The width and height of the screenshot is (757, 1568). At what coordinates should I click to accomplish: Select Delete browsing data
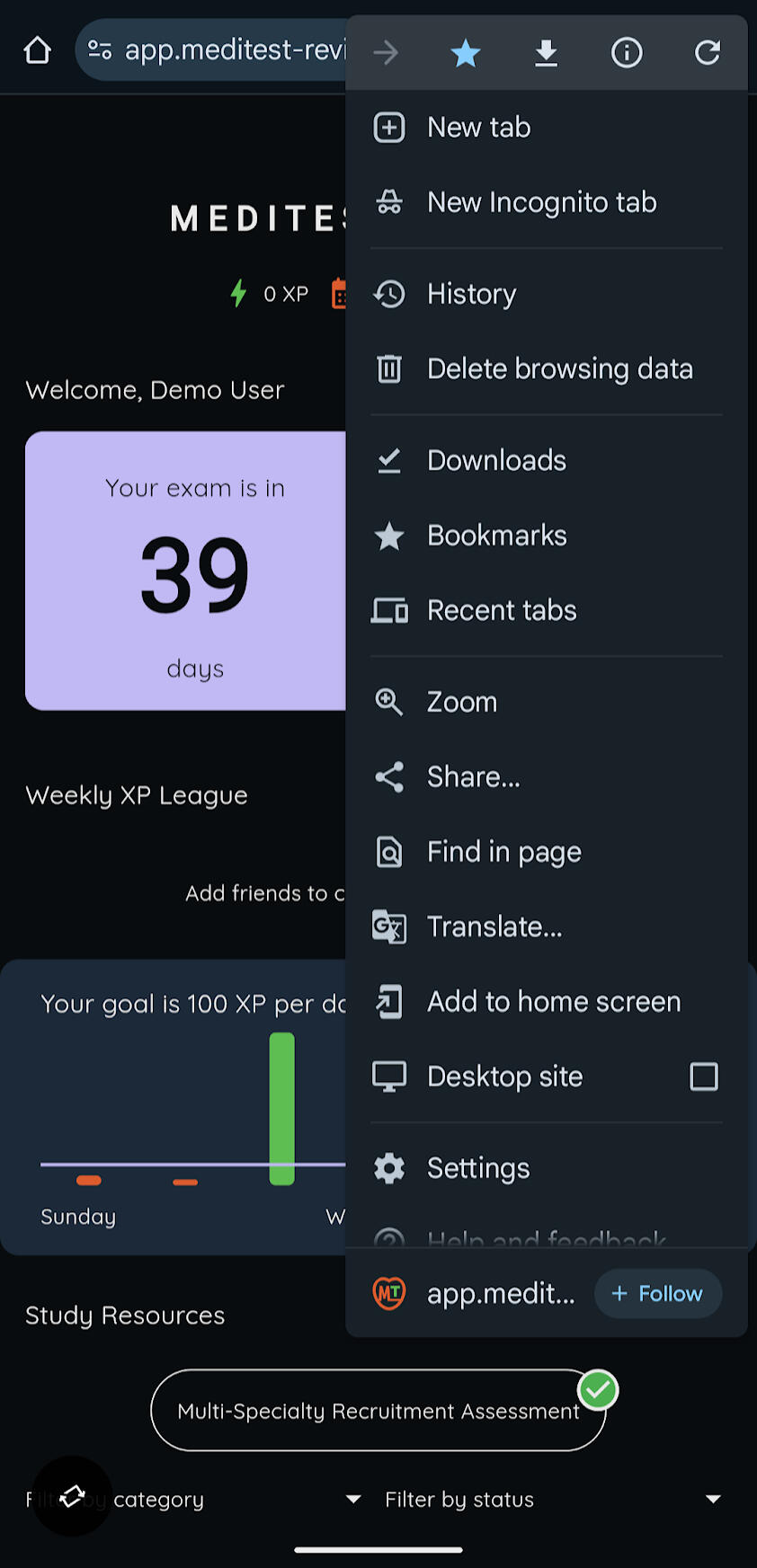click(x=559, y=368)
